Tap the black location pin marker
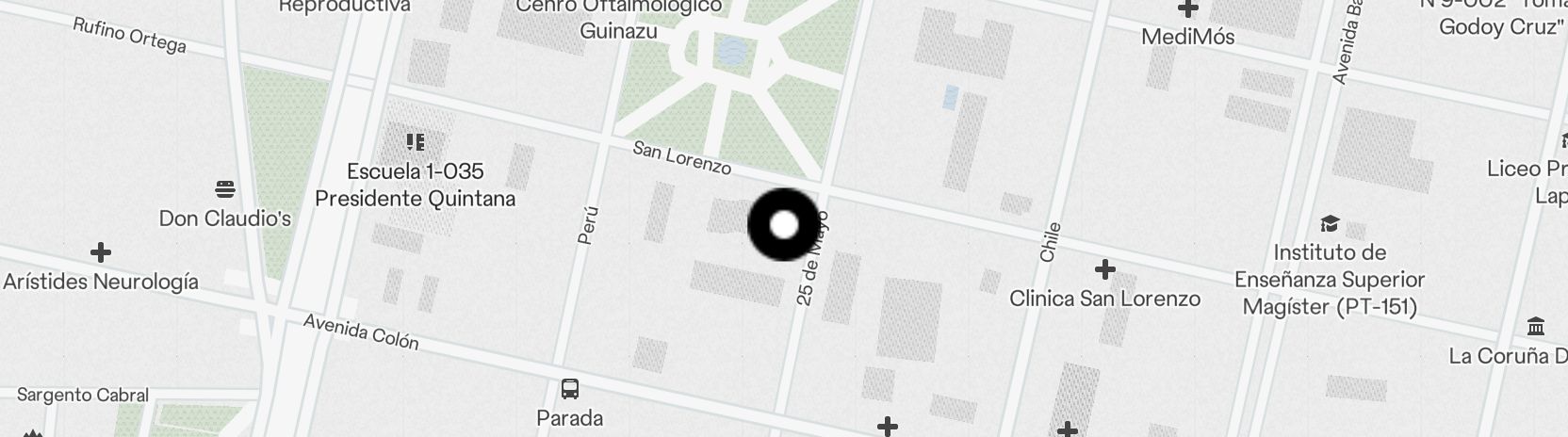The height and width of the screenshot is (437, 1568). point(784,225)
